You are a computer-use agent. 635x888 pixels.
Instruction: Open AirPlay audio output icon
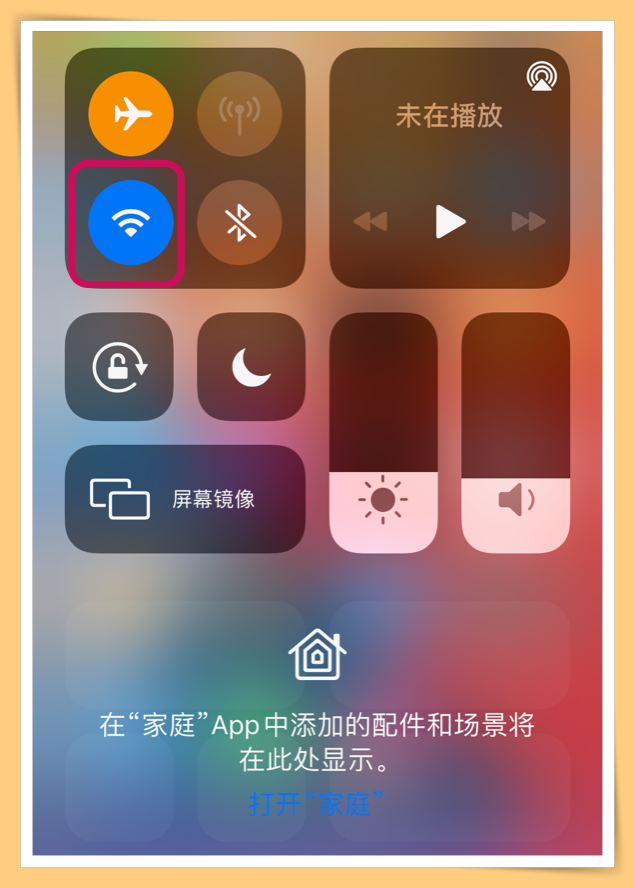541,76
